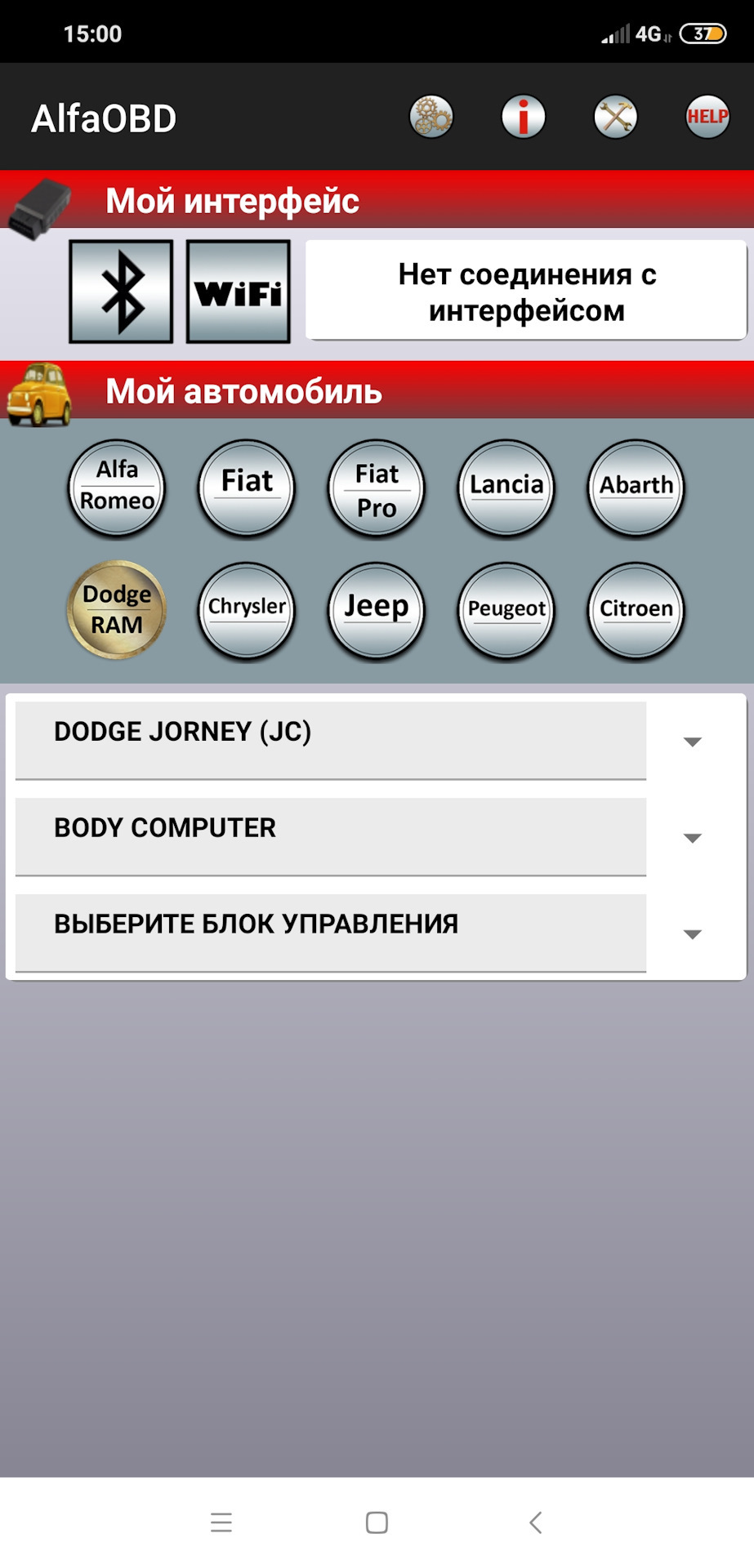Choose the Citroen brand
The image size is (754, 1568).
pos(636,609)
